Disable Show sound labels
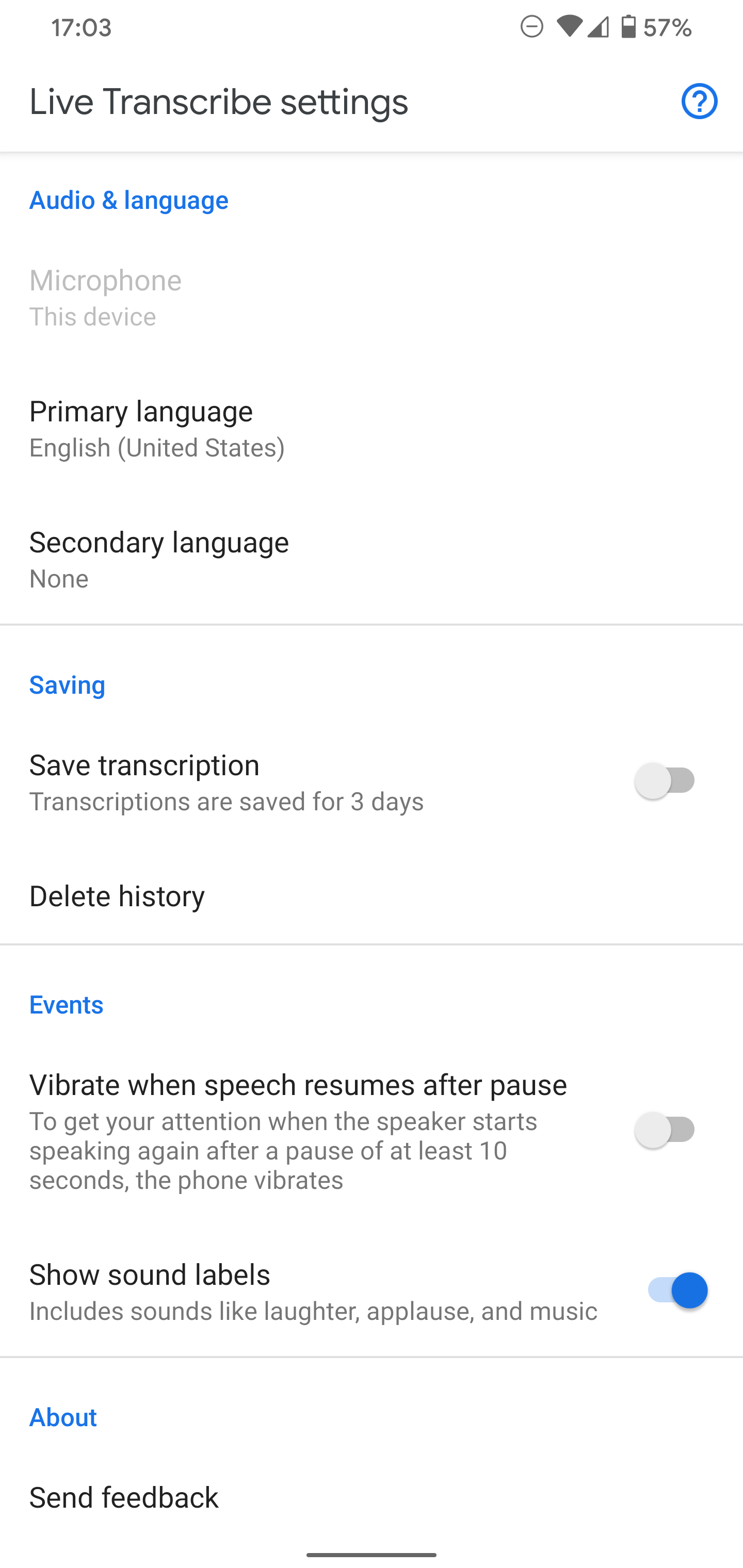This screenshot has height=1568, width=743. (x=676, y=1291)
